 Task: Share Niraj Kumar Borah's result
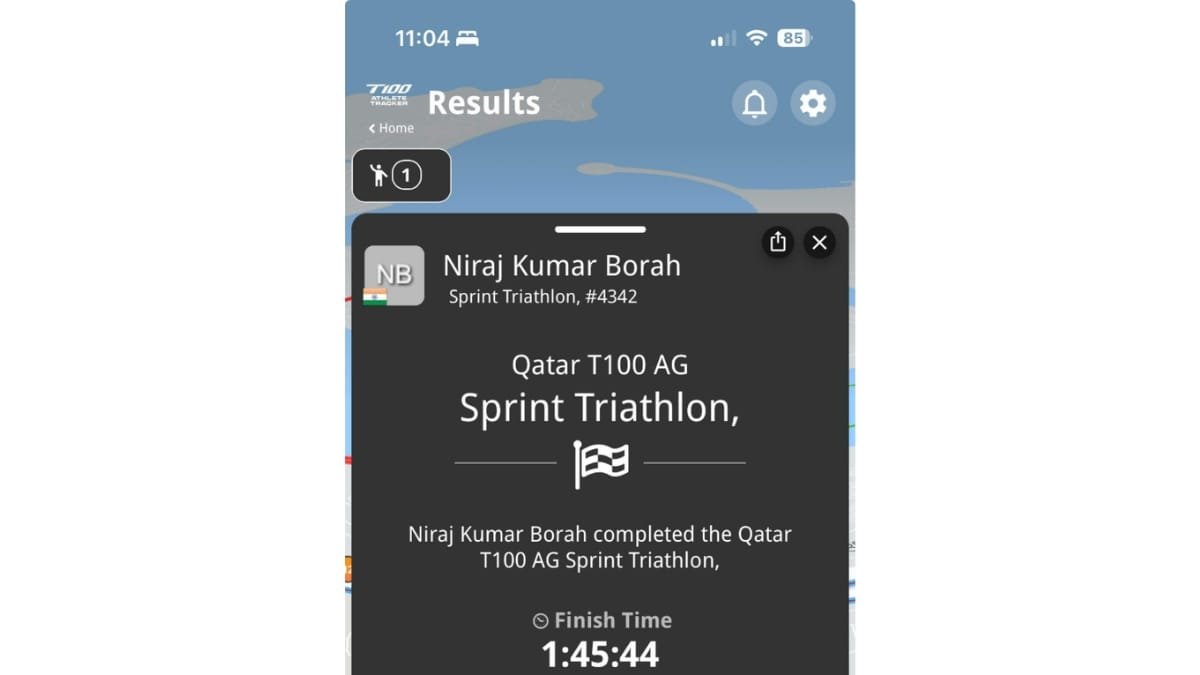coord(778,242)
